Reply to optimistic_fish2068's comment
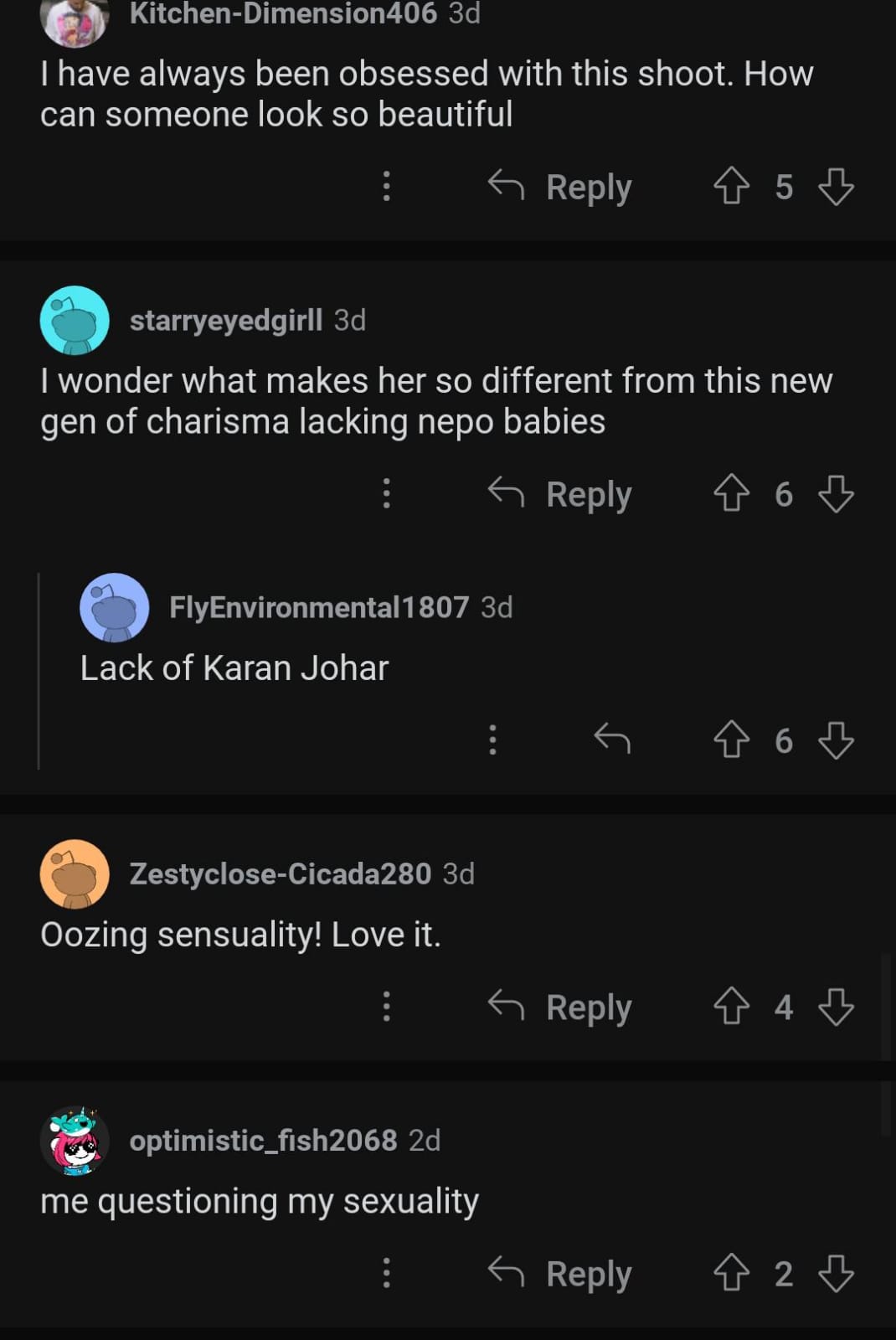Screen dimensions: 896x1340 point(561,1274)
